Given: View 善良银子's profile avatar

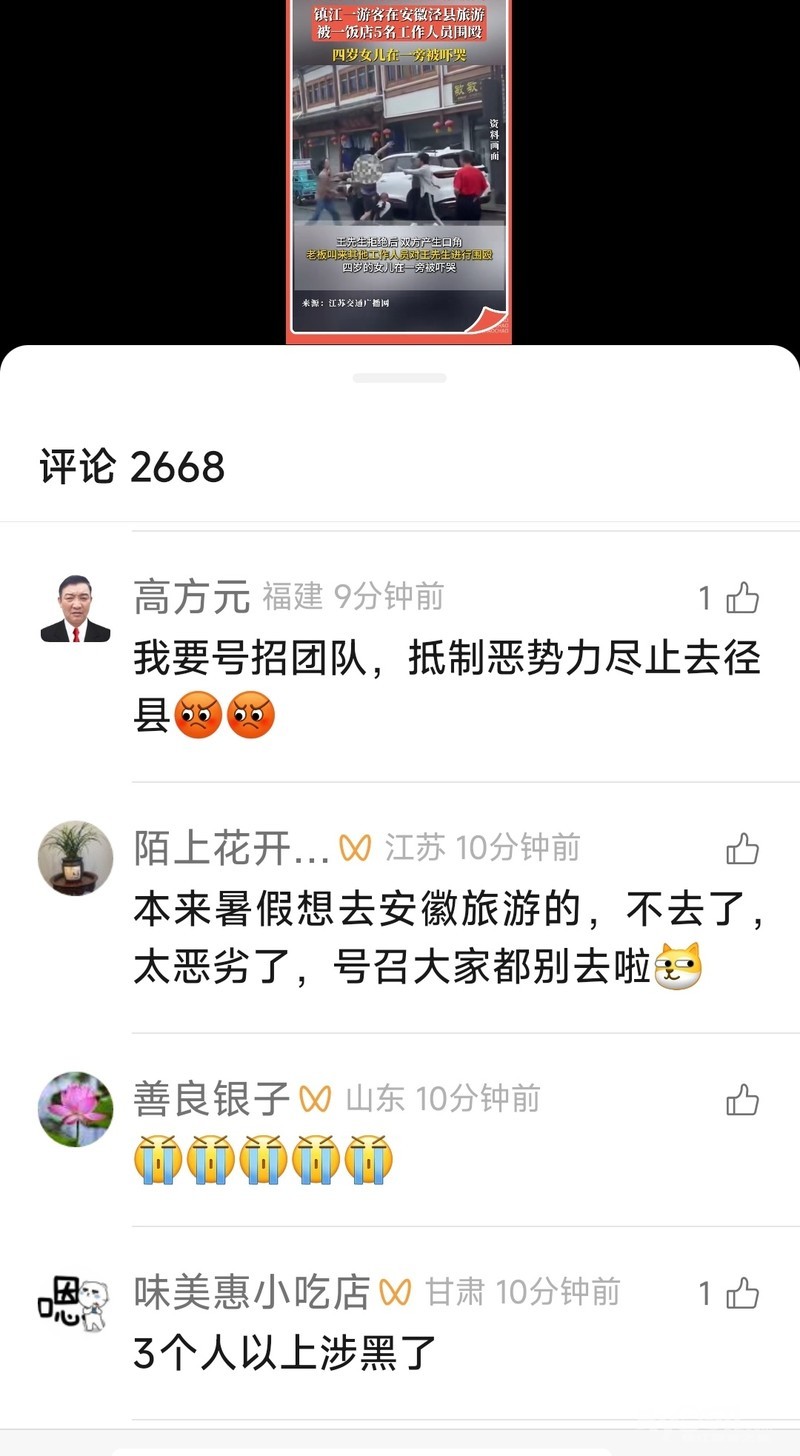Looking at the screenshot, I should [x=75, y=1109].
